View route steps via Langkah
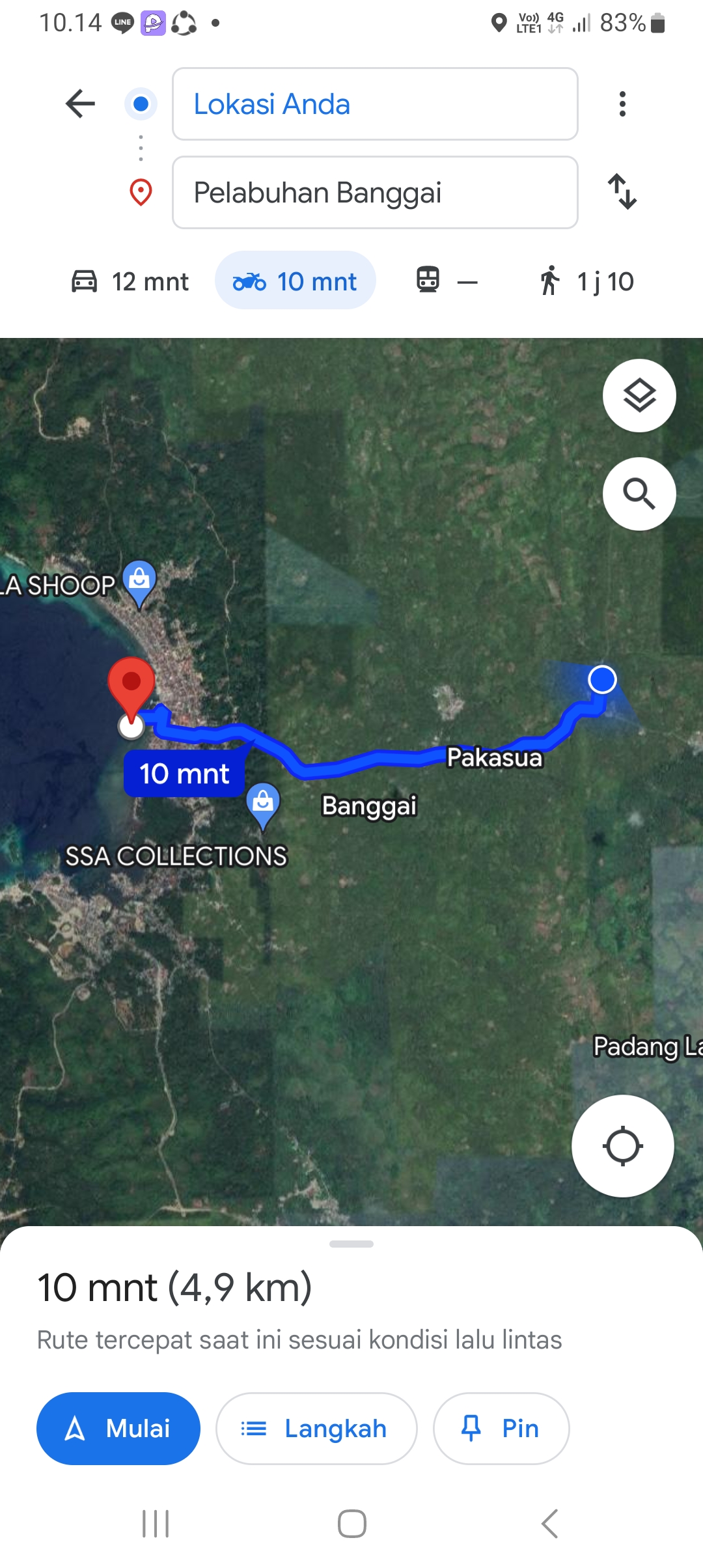Viewport: 703px width, 1568px height. point(316,1429)
